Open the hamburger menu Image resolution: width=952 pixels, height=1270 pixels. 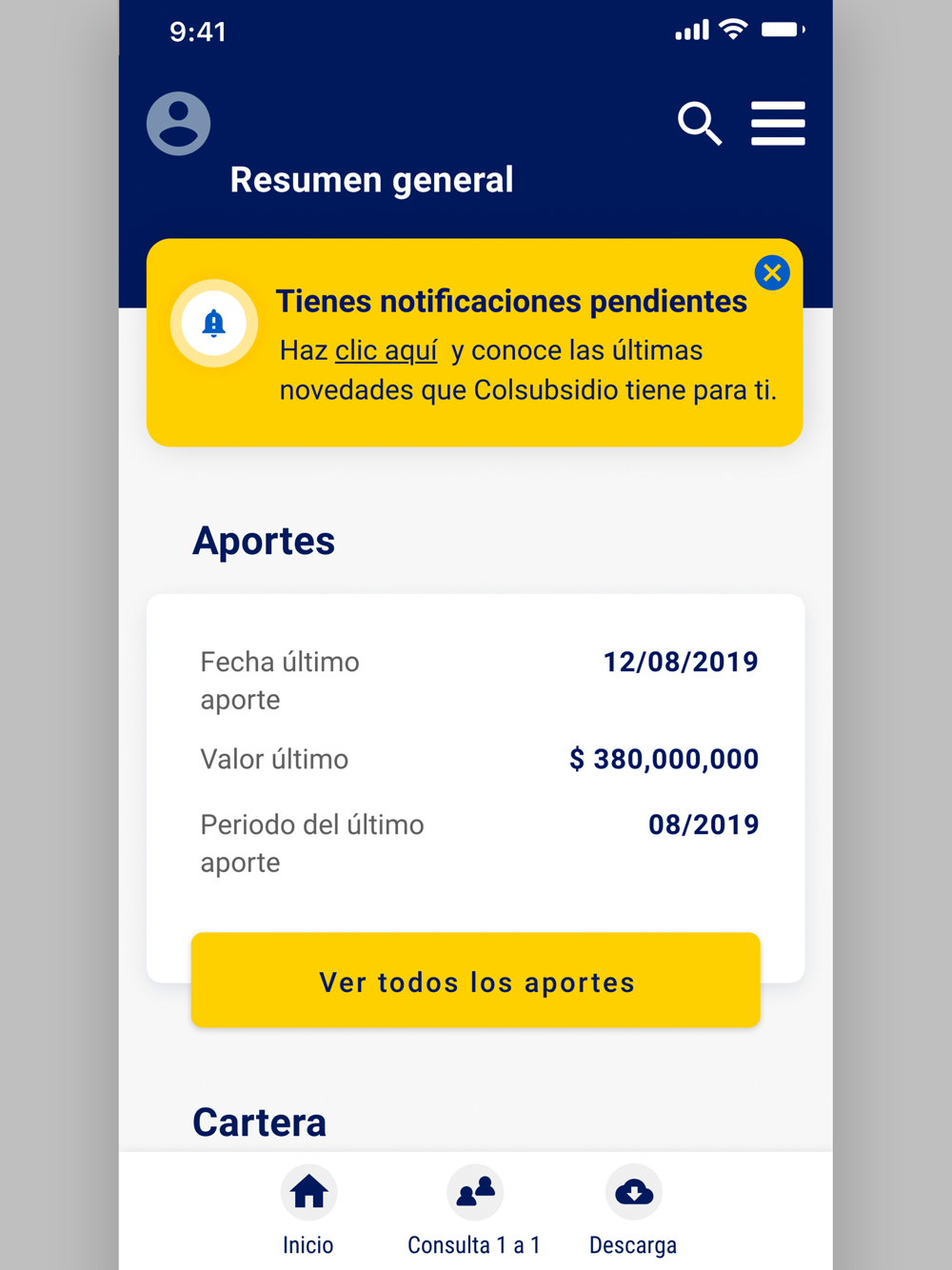778,124
